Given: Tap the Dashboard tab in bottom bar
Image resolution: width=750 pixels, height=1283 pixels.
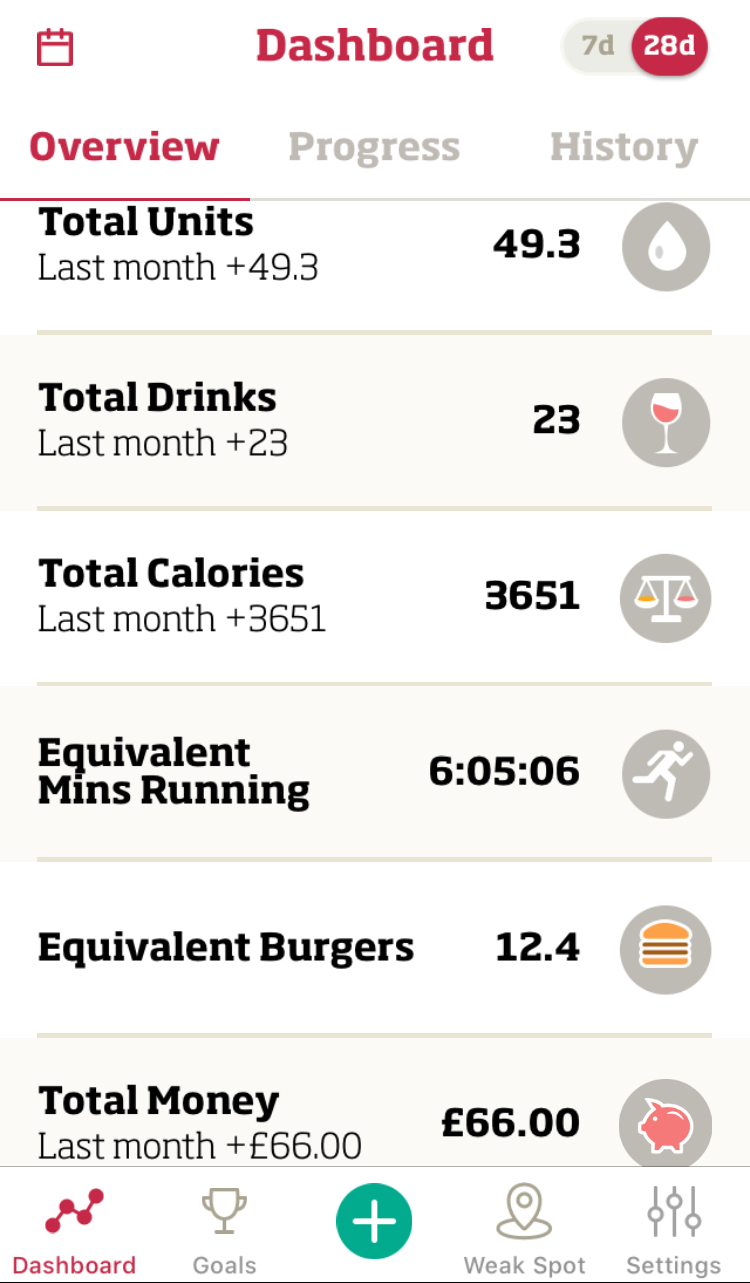Looking at the screenshot, I should coord(74,1231).
